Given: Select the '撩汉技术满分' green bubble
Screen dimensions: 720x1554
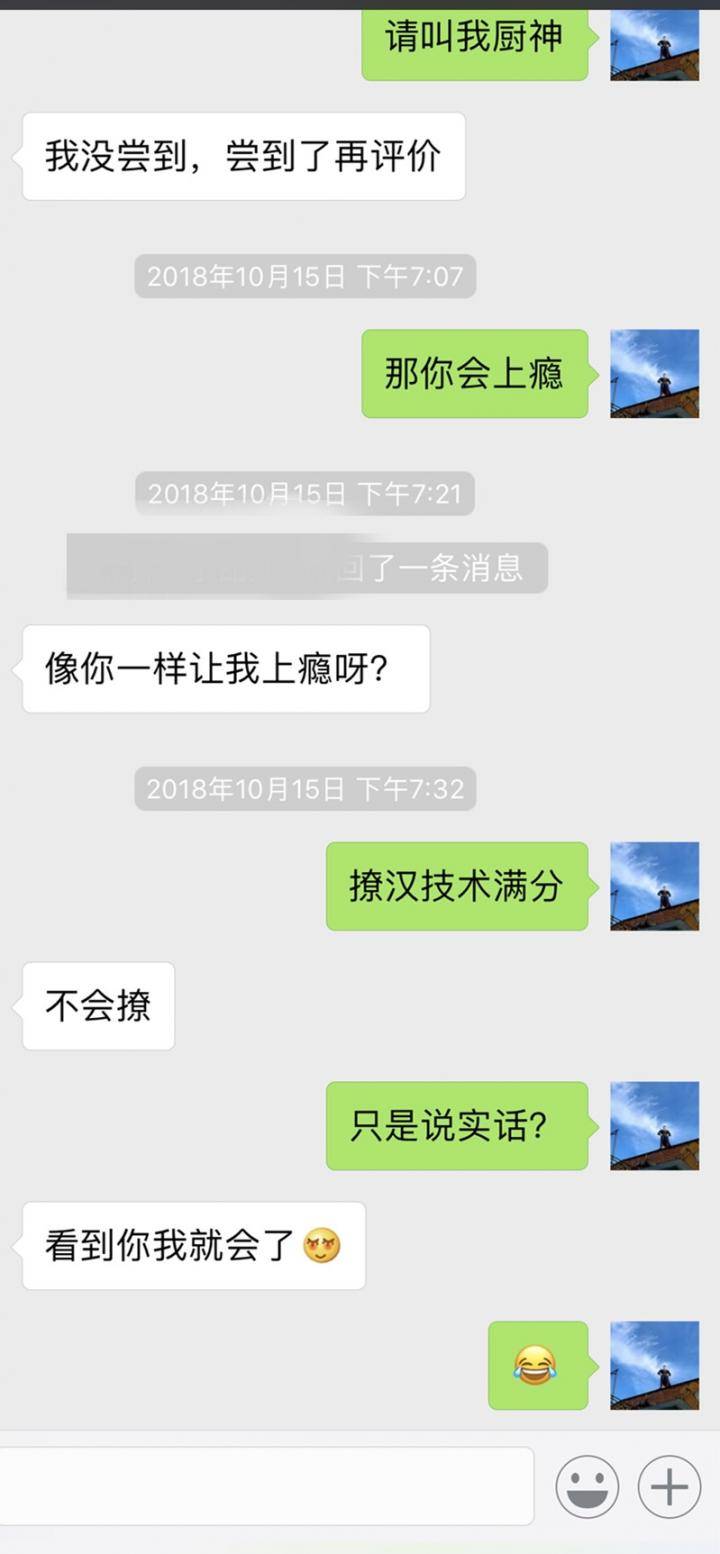Looking at the screenshot, I should click(457, 887).
